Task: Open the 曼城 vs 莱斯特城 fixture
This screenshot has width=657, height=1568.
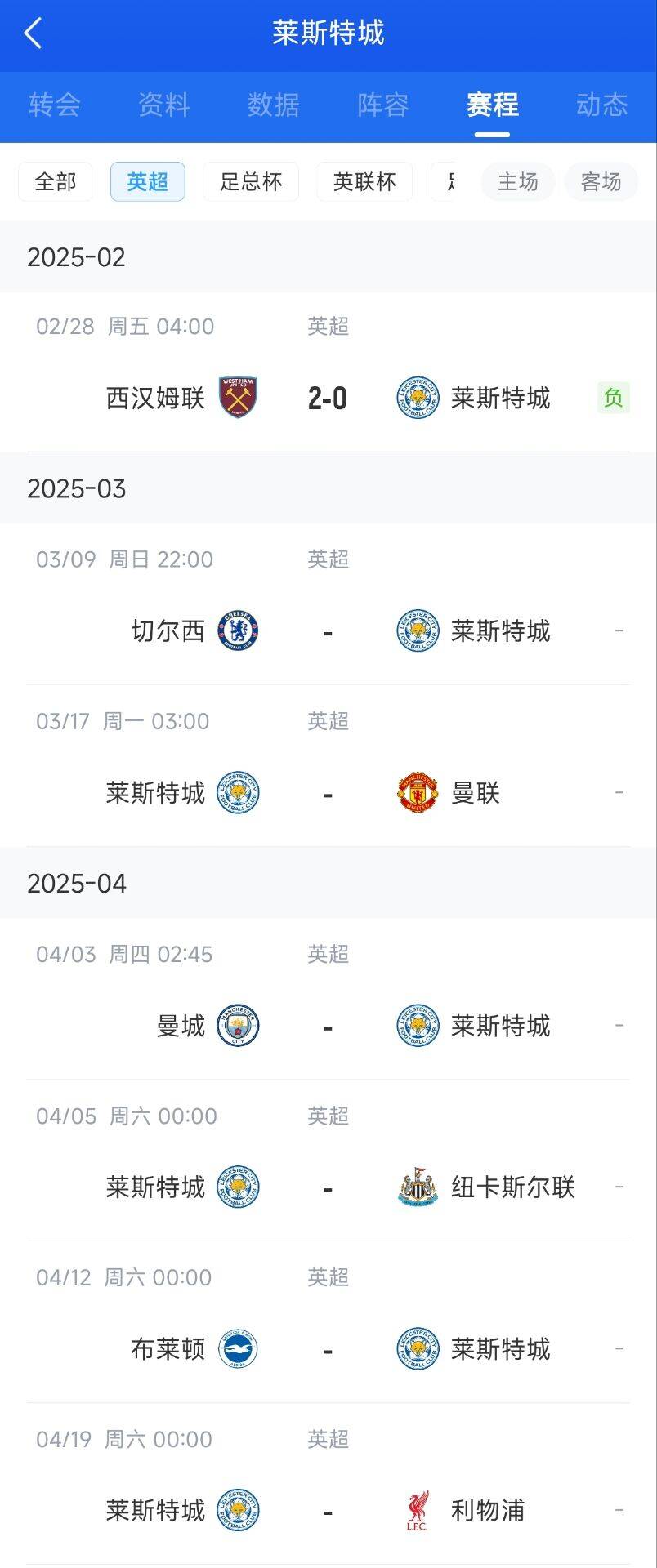Action: click(x=328, y=1026)
